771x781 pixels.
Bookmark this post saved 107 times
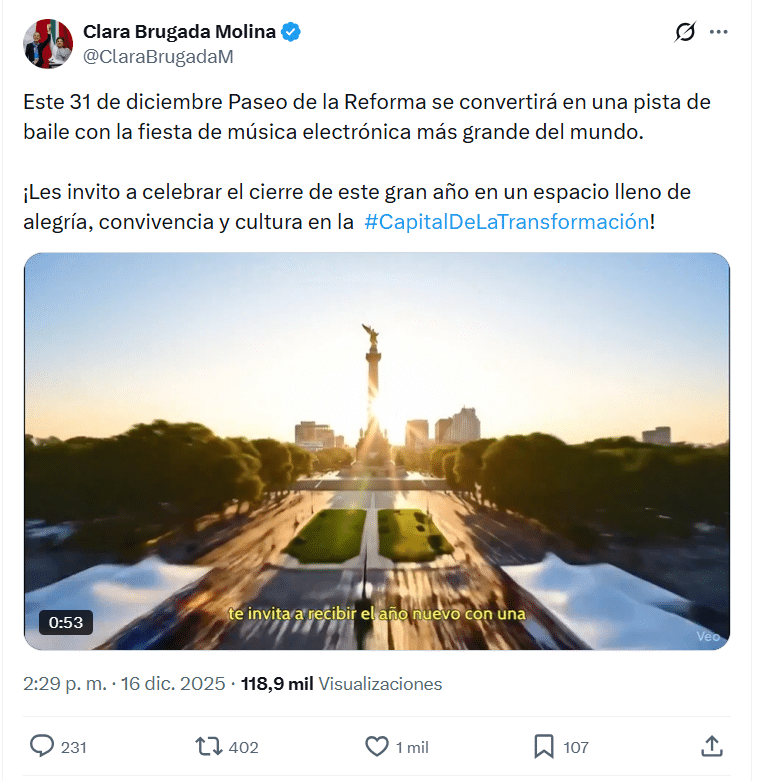pos(544,746)
